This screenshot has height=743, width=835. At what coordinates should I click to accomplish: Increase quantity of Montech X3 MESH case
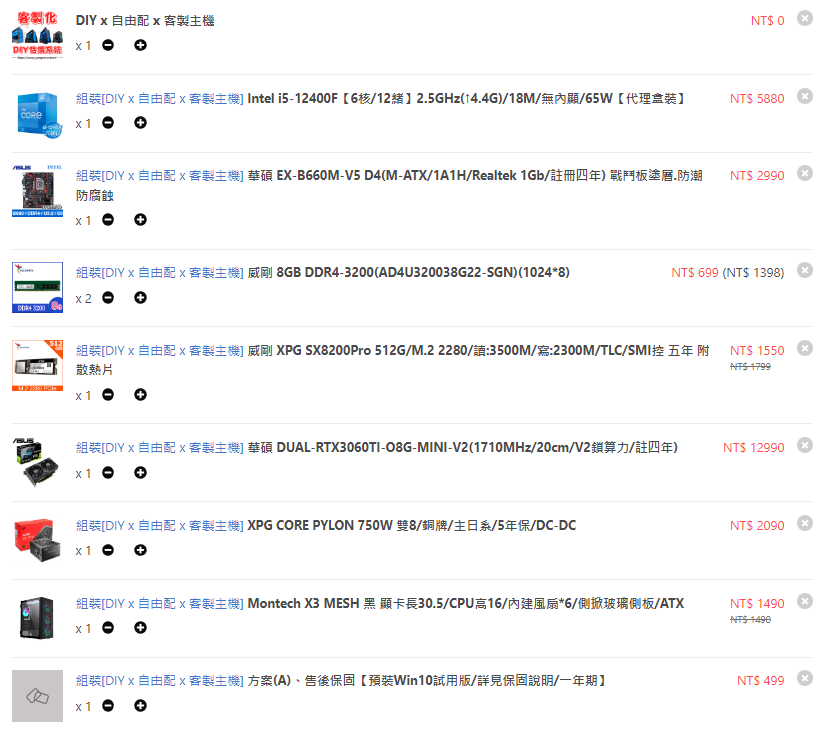[140, 628]
